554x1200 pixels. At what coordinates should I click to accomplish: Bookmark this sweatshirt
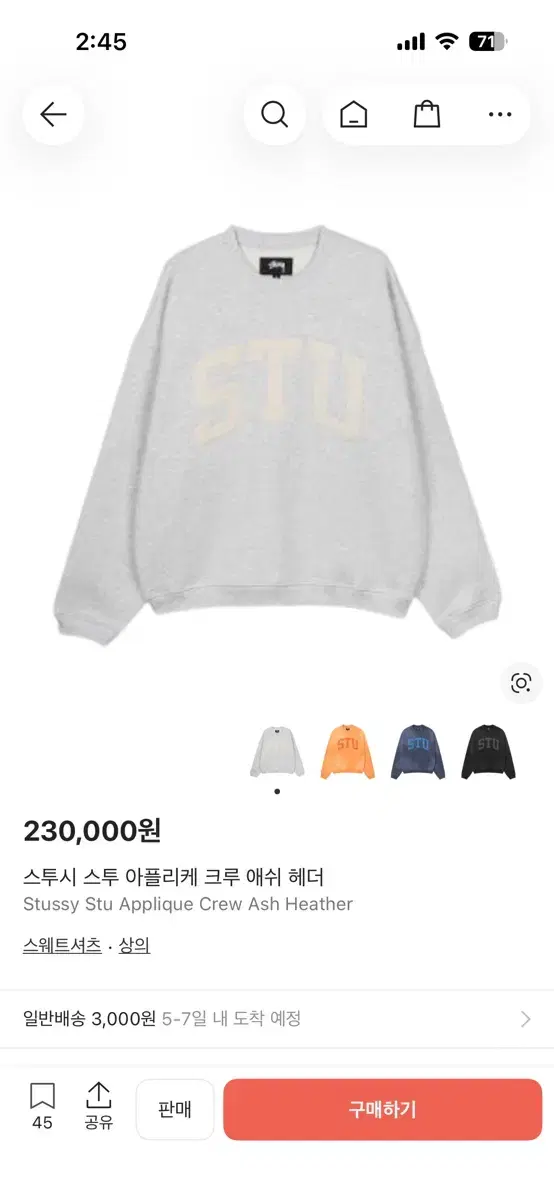click(42, 1107)
